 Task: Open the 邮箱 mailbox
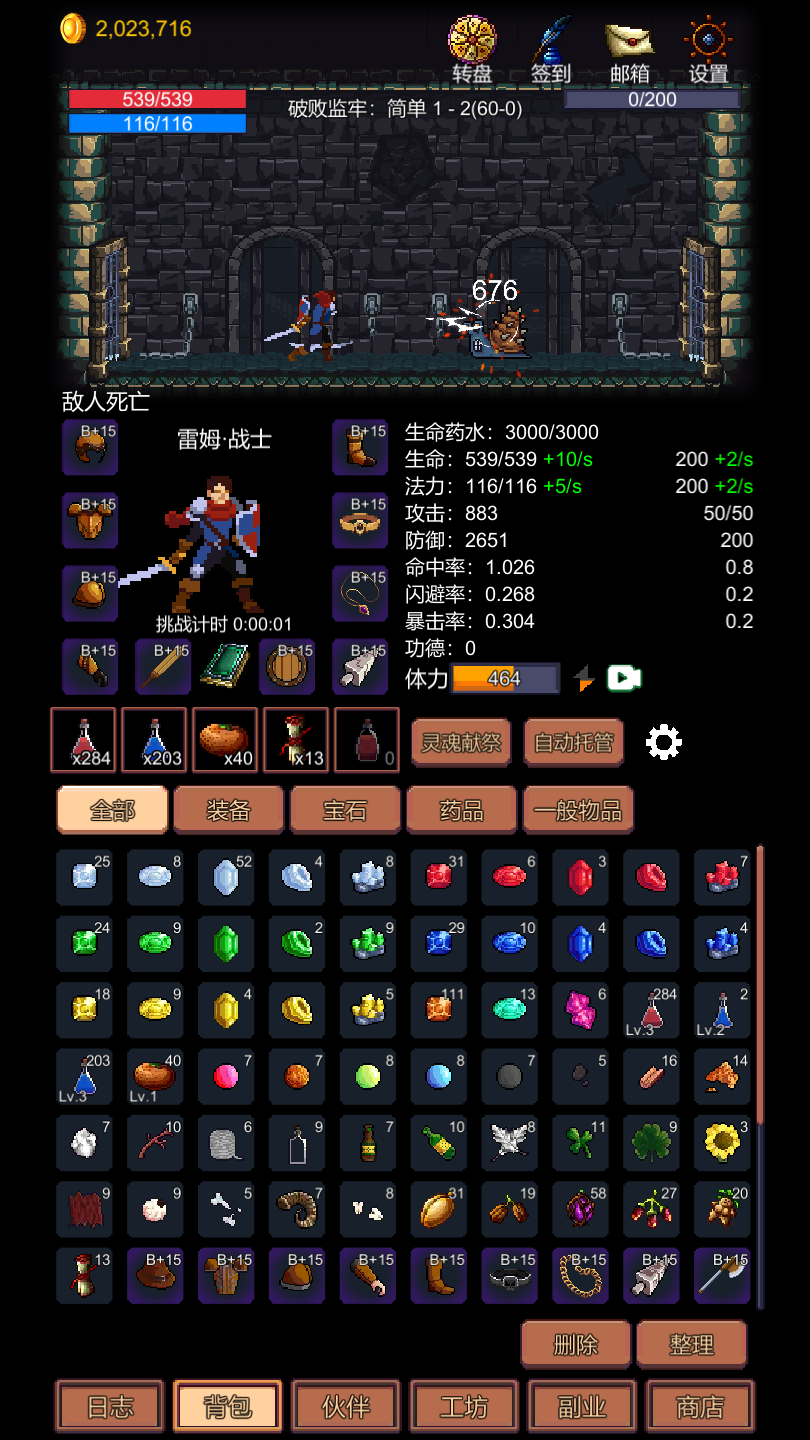pyautogui.click(x=629, y=50)
